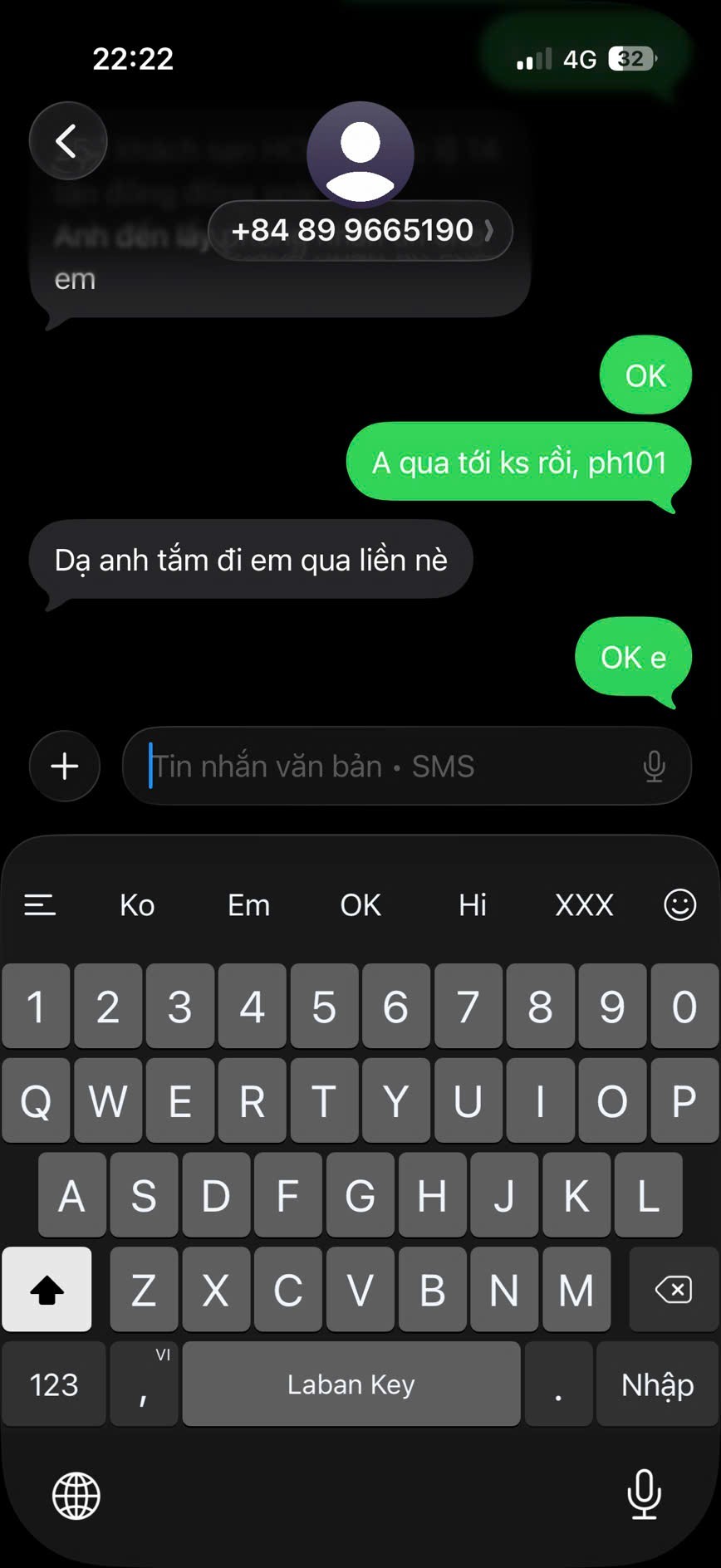Image resolution: width=721 pixels, height=1568 pixels.
Task: Insert the "Ko" keyboard suggestion
Action: [x=137, y=904]
